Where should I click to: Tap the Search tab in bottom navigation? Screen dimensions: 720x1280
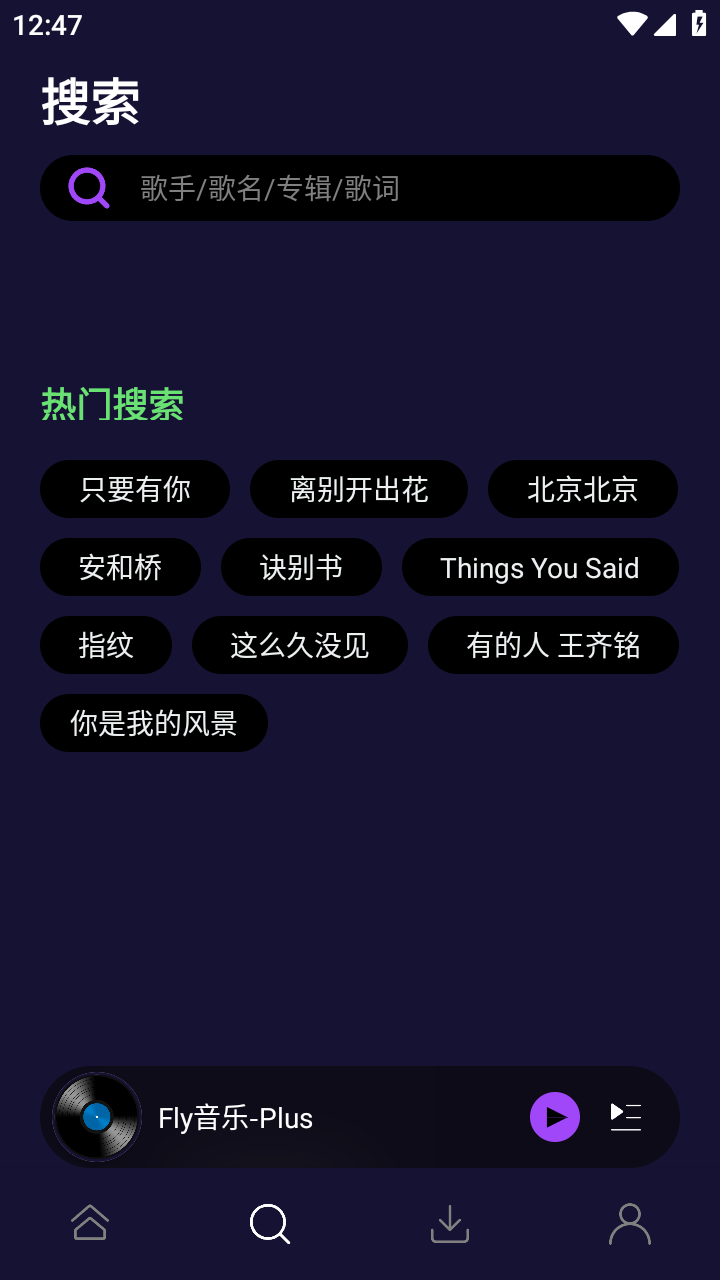tap(270, 1223)
